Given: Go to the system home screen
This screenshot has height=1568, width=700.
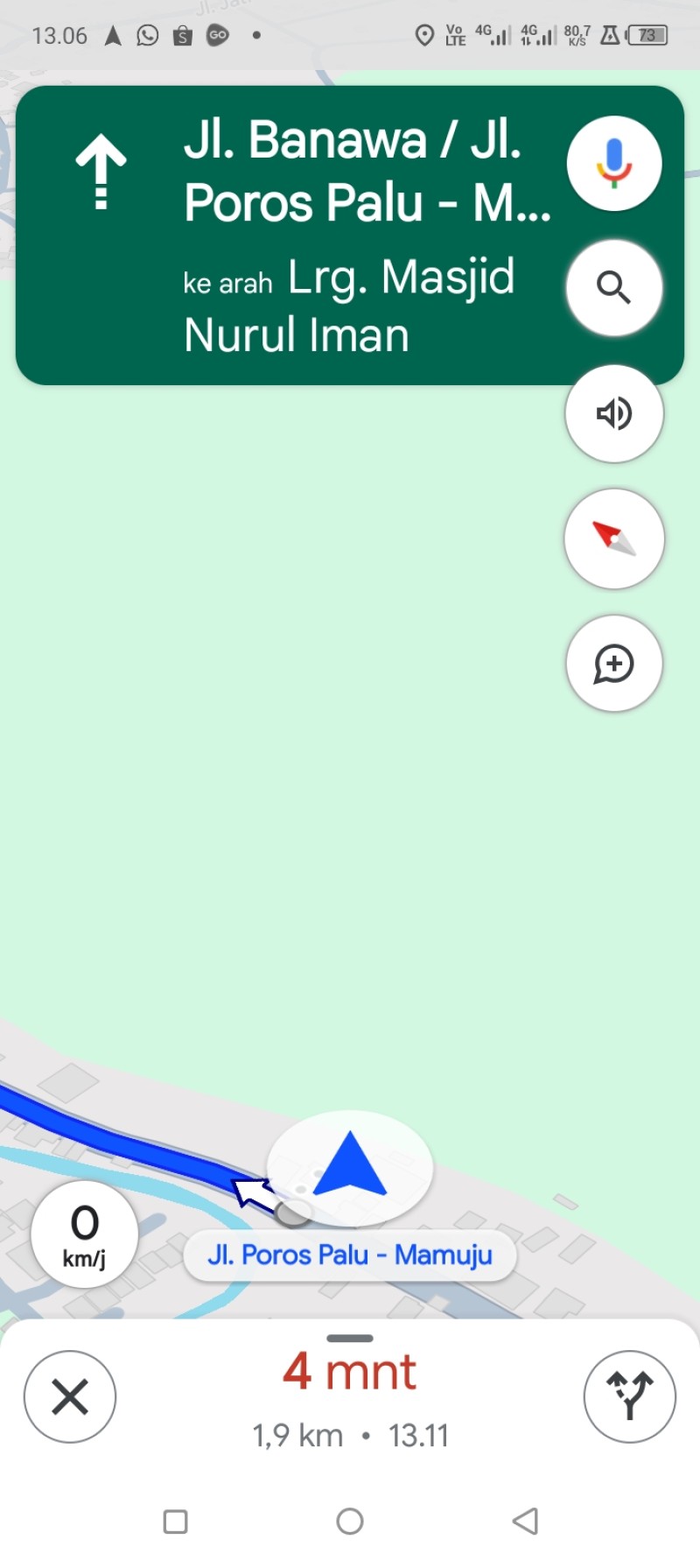Looking at the screenshot, I should pos(350,1522).
